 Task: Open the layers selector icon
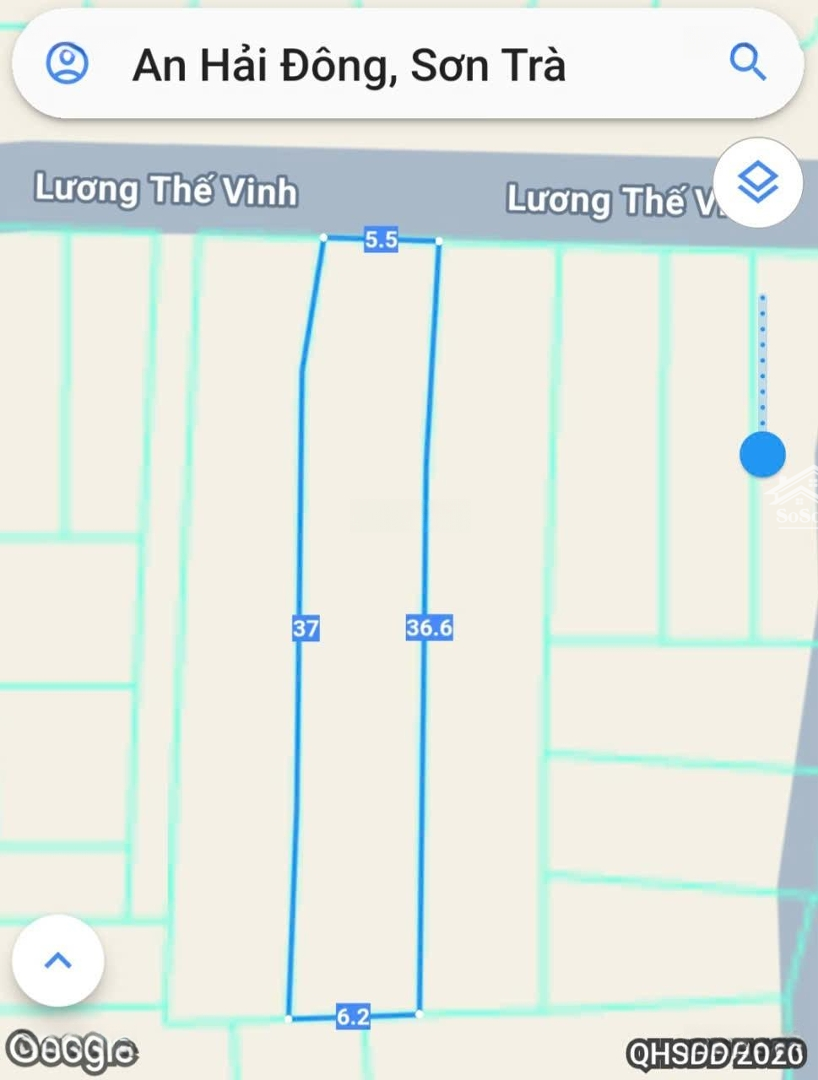pyautogui.click(x=758, y=182)
